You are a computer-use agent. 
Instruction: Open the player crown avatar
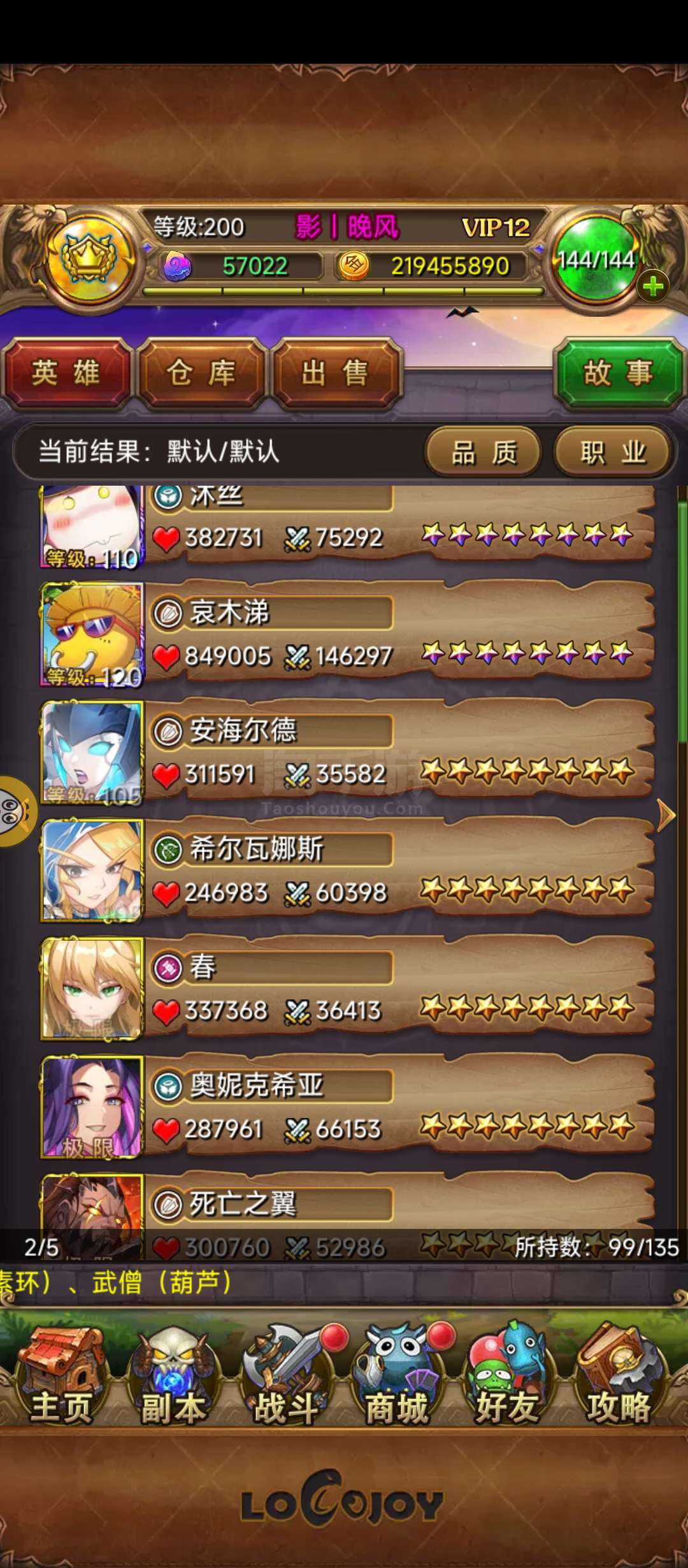tap(89, 259)
